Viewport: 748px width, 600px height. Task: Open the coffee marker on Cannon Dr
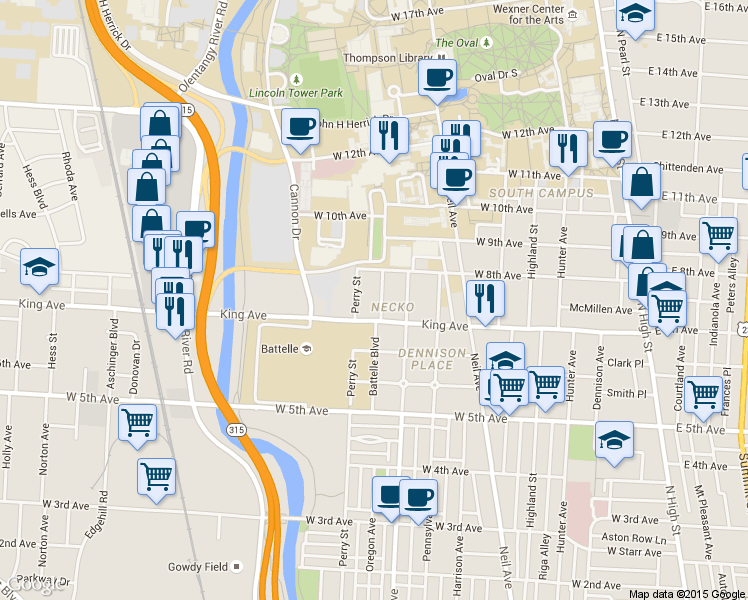pos(299,127)
